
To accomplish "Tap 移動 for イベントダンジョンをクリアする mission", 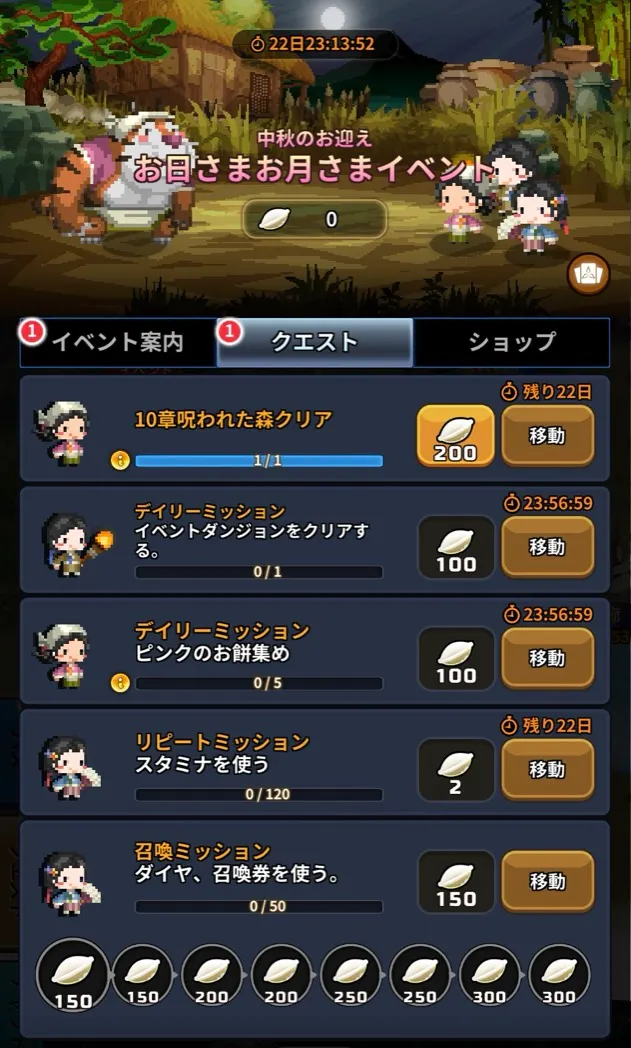I will tap(547, 547).
